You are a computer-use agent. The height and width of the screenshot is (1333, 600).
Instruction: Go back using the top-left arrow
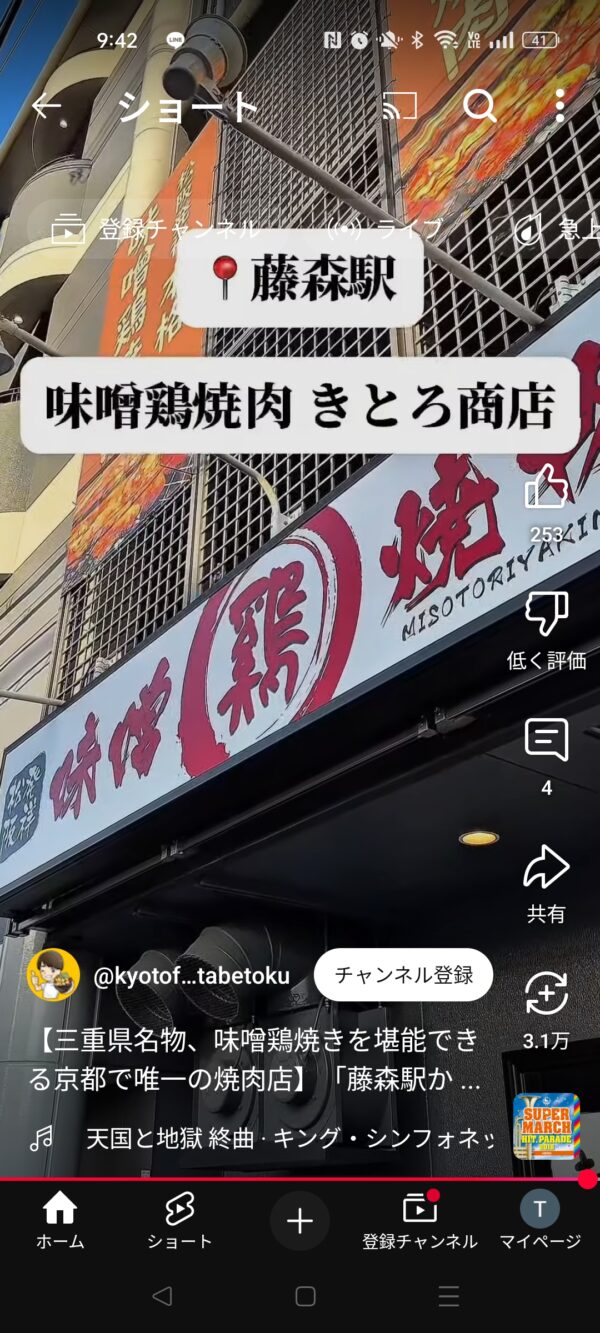46,106
